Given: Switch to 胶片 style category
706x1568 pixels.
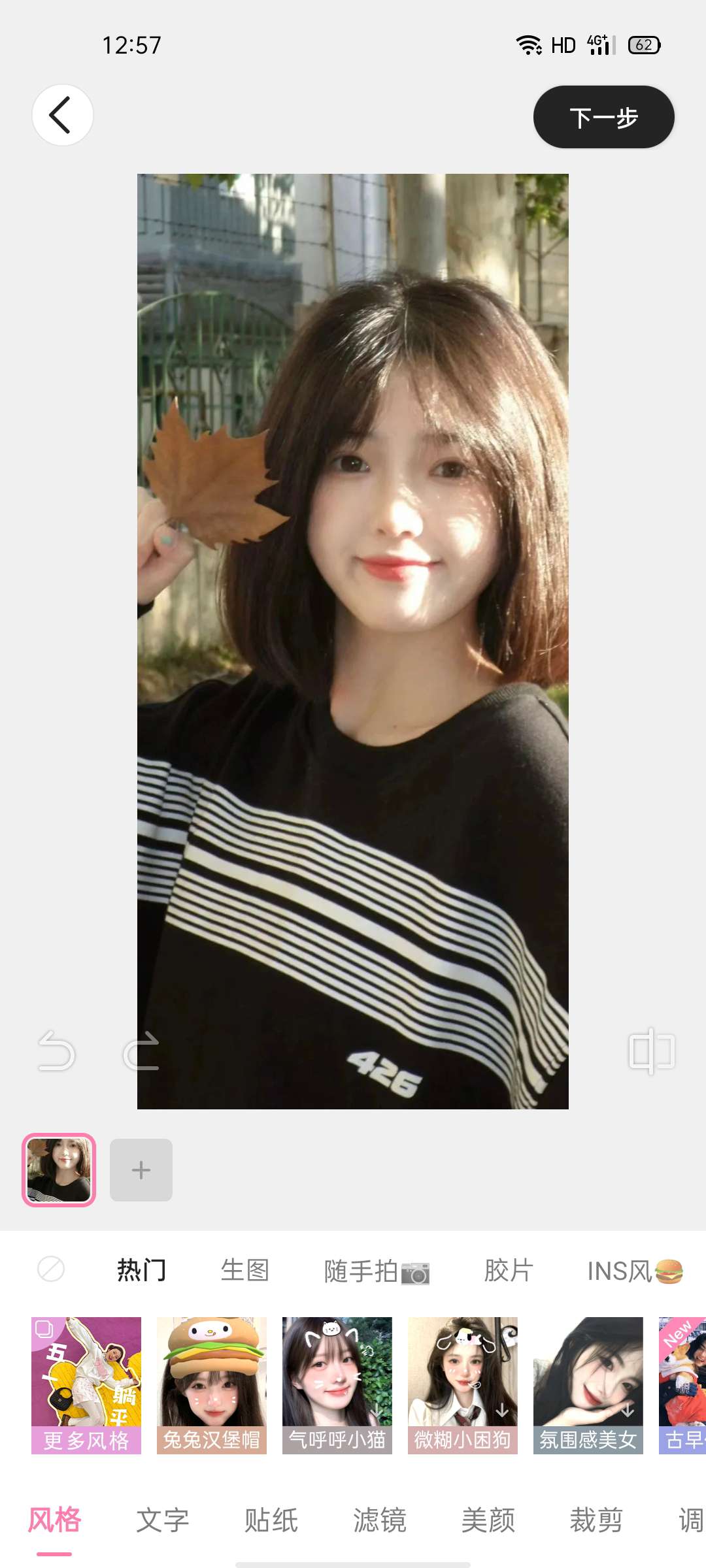Looking at the screenshot, I should coord(509,1271).
